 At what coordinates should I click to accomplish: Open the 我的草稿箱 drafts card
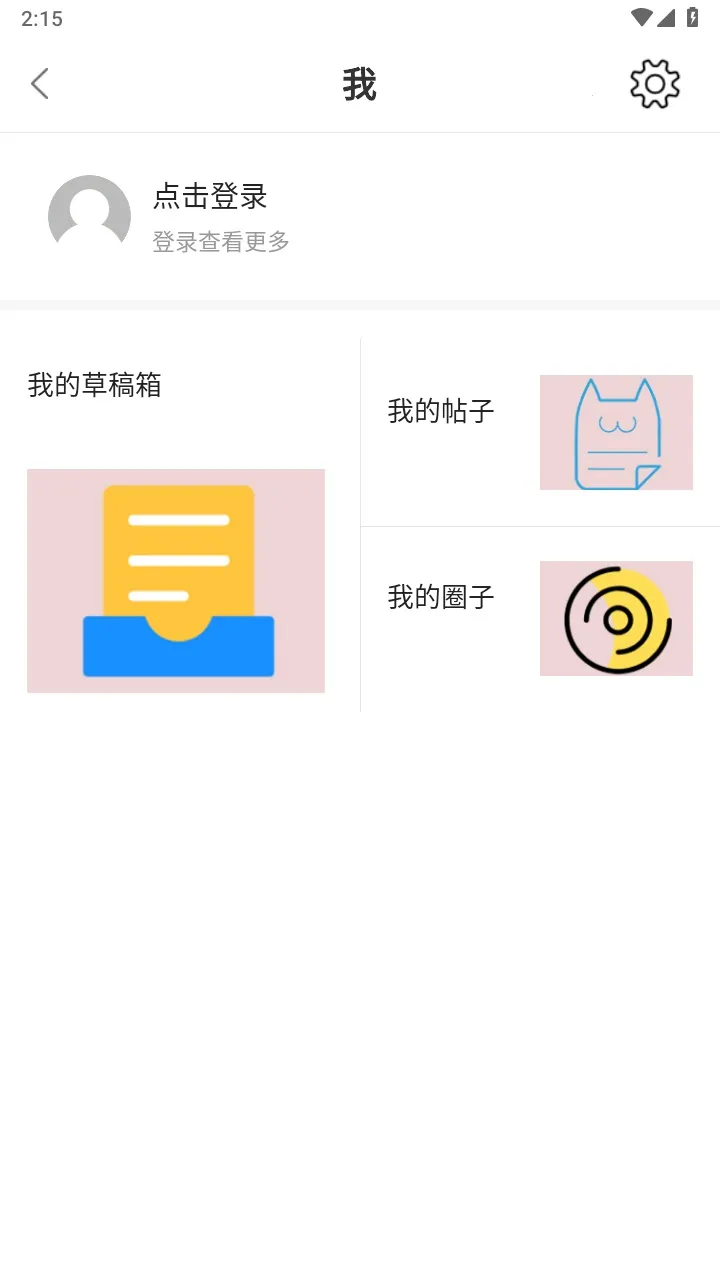[x=176, y=525]
